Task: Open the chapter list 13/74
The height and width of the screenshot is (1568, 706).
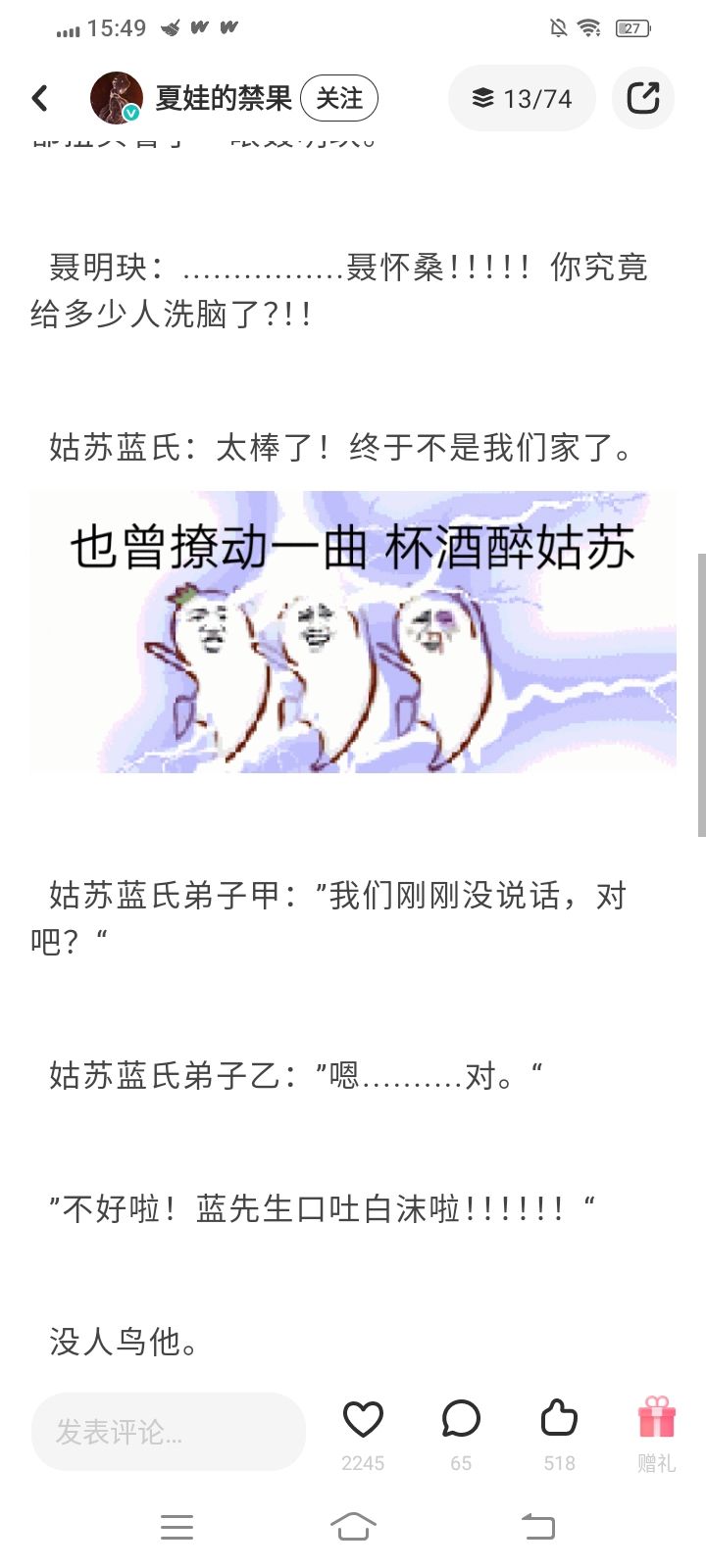Action: pos(522,98)
